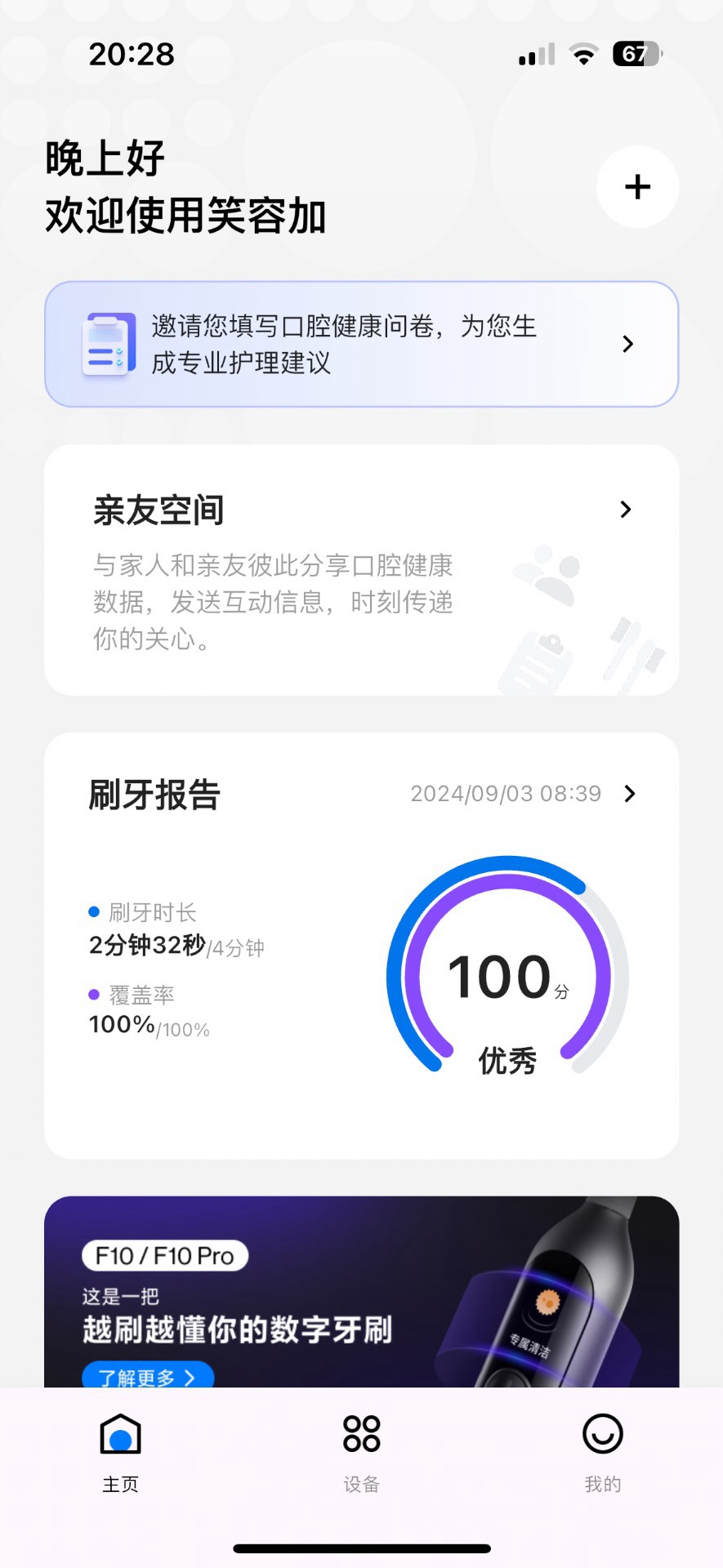Image resolution: width=723 pixels, height=1568 pixels.
Task: Open the 亲友空间 card
Action: [361, 569]
